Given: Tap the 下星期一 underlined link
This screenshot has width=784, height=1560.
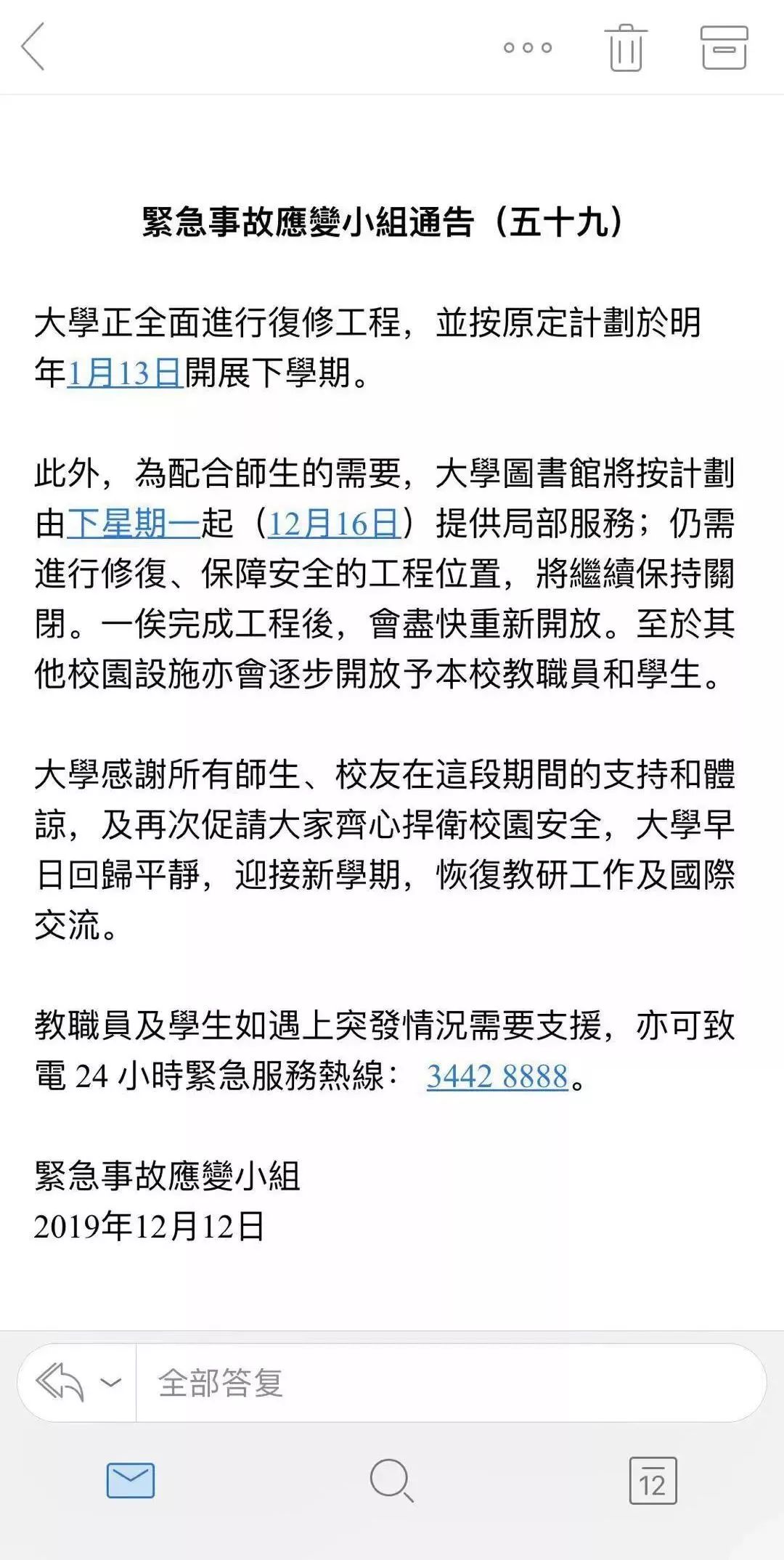Looking at the screenshot, I should click(x=134, y=524).
